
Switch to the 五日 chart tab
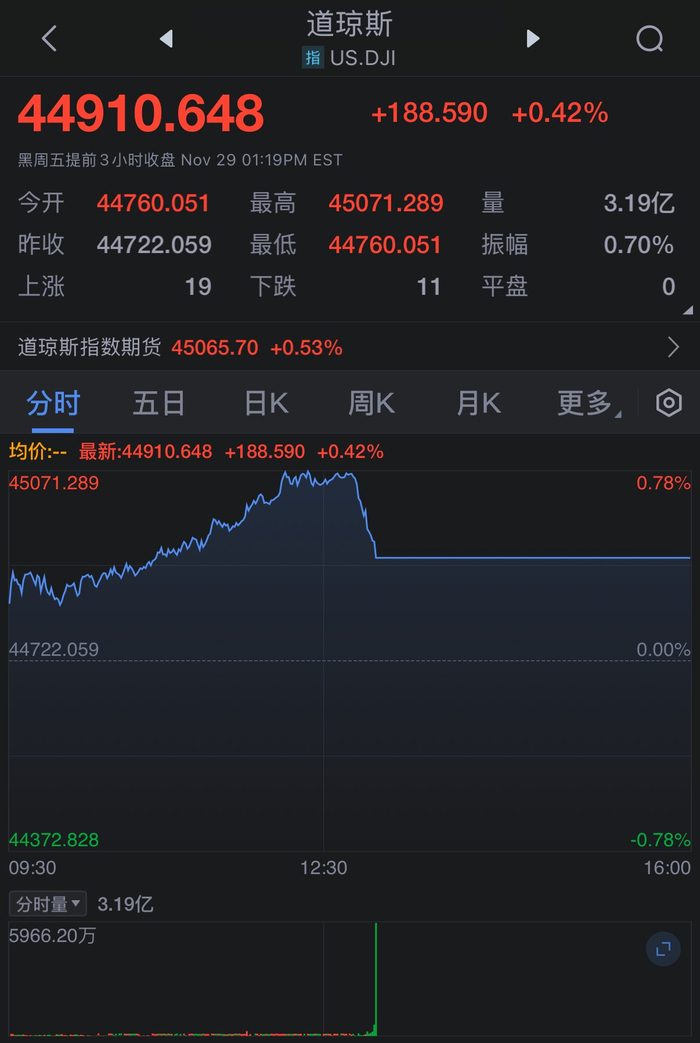159,404
